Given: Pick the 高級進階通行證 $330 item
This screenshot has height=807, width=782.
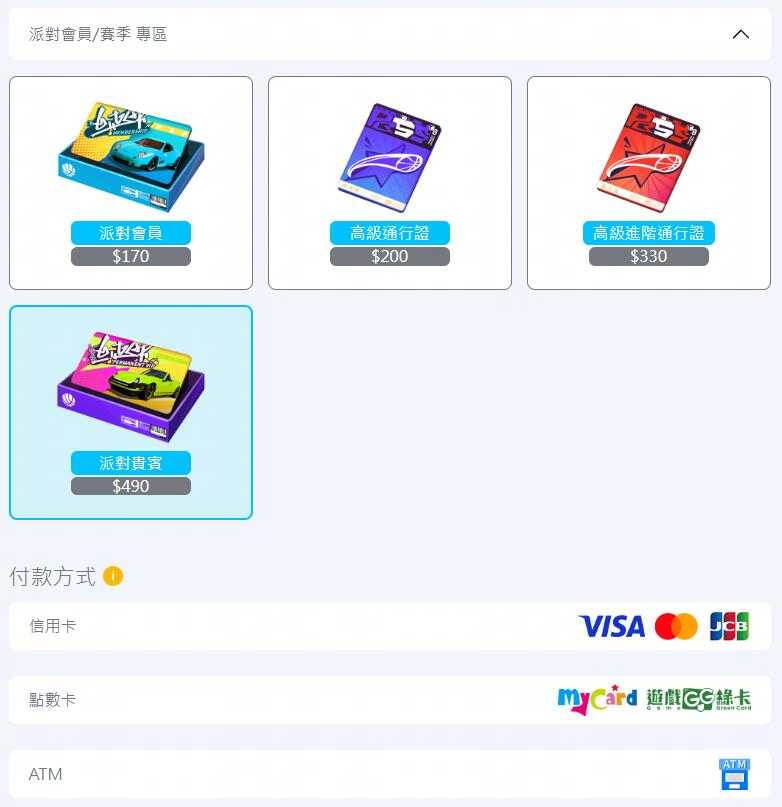Looking at the screenshot, I should point(648,183).
